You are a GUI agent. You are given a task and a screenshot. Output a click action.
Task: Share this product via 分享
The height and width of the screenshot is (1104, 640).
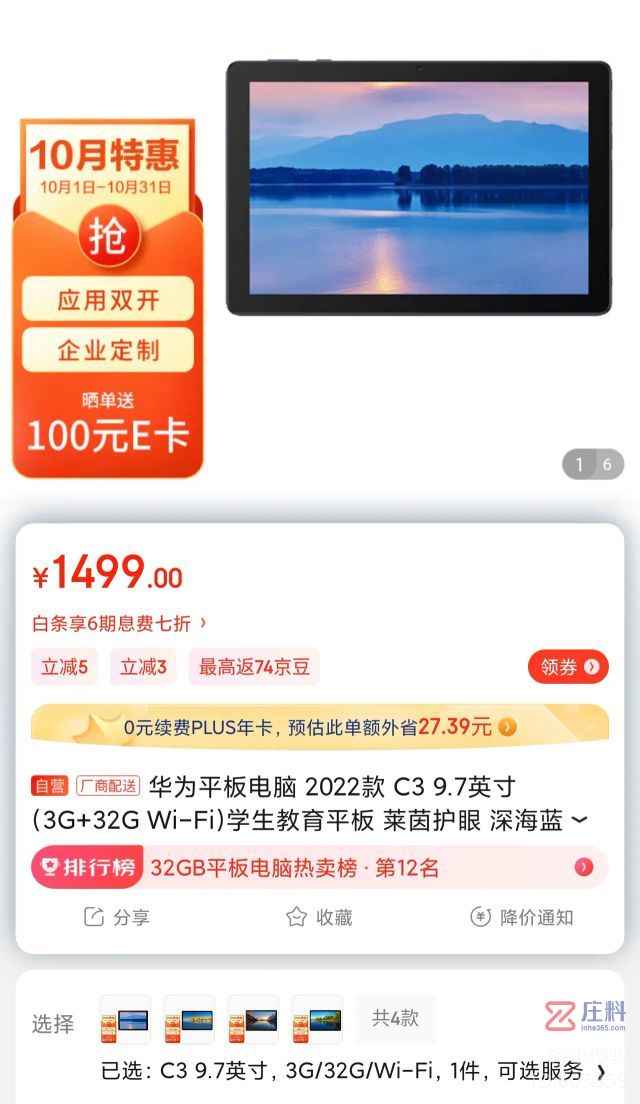pyautogui.click(x=116, y=917)
